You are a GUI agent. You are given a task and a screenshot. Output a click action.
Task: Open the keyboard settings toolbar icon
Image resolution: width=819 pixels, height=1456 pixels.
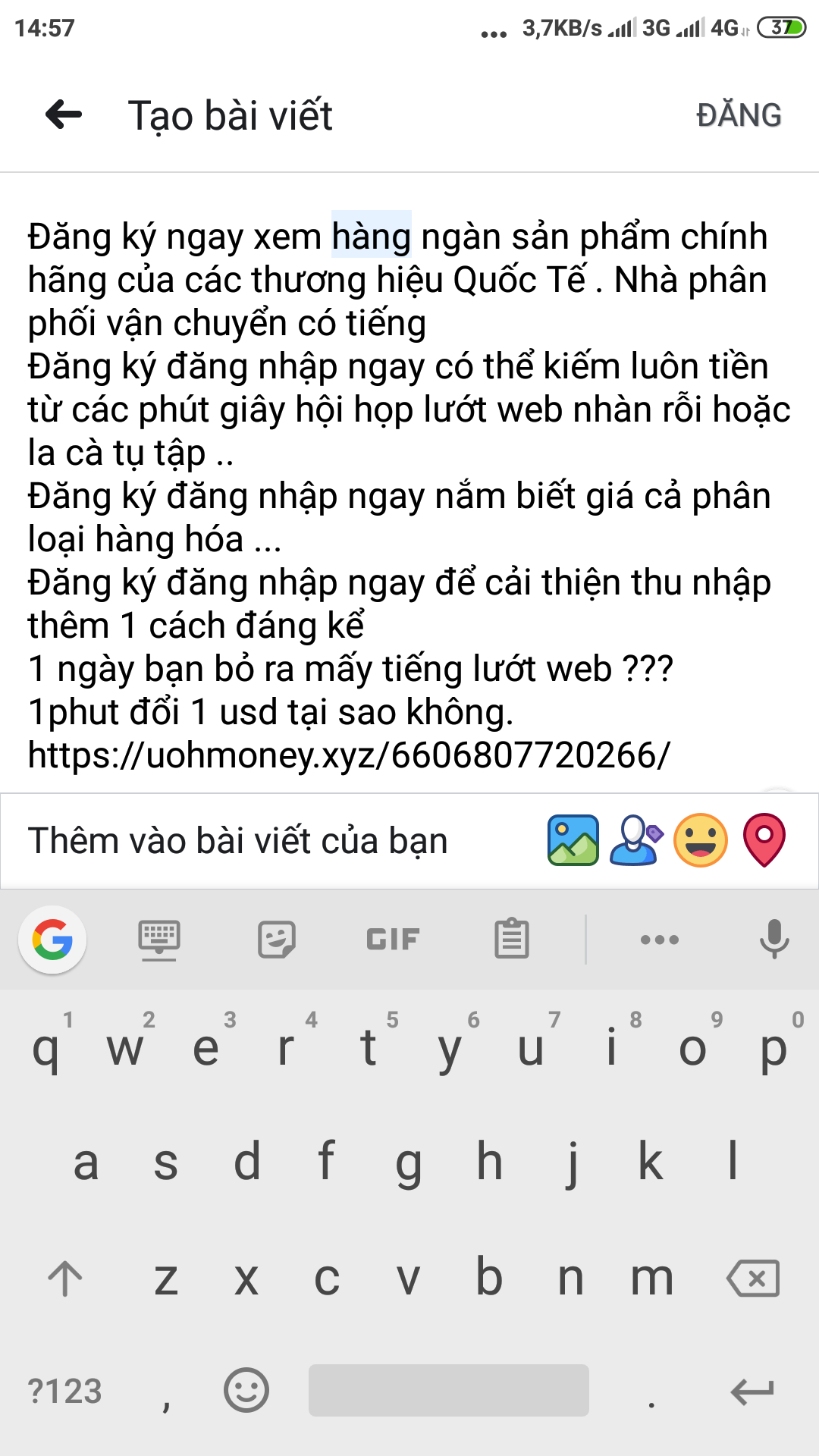(x=159, y=940)
